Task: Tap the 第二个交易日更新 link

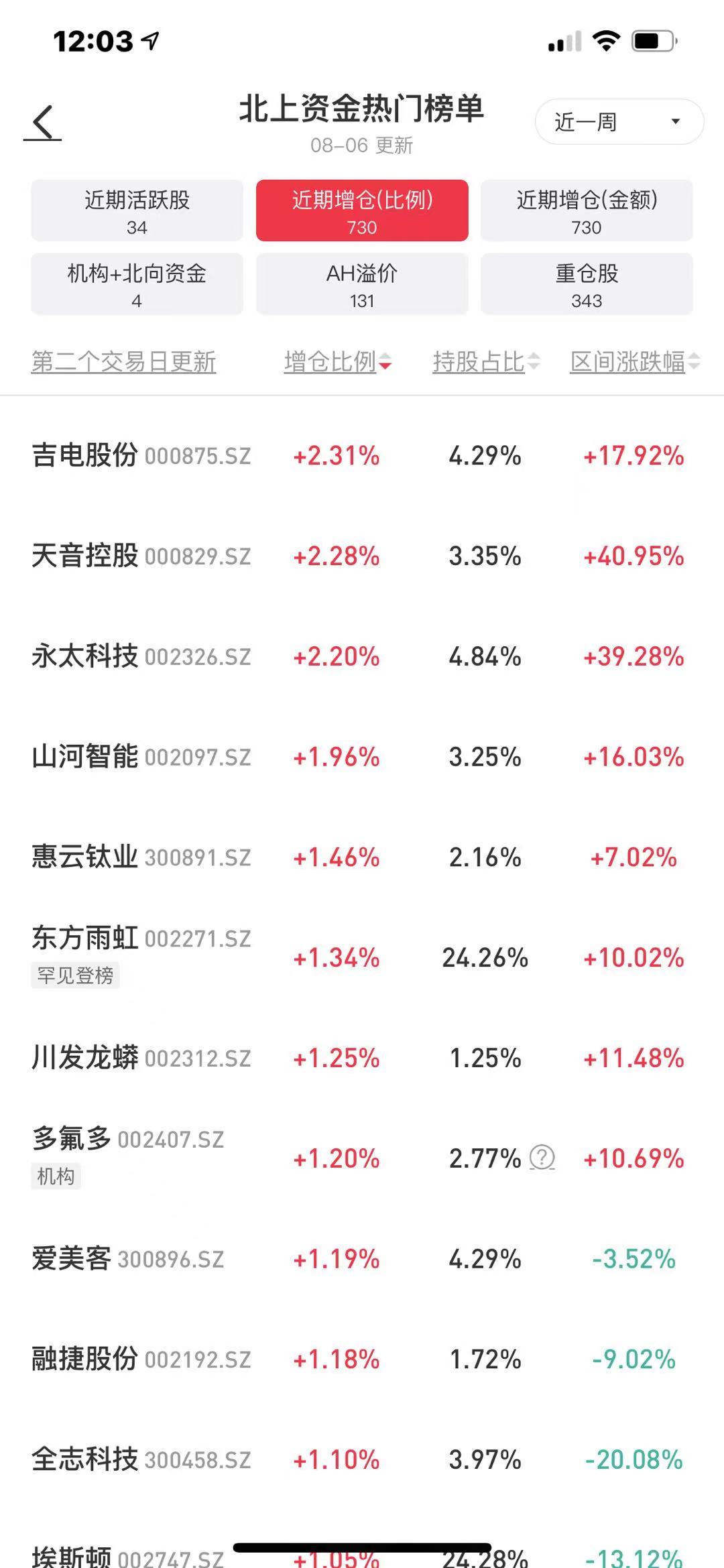Action: (x=124, y=362)
